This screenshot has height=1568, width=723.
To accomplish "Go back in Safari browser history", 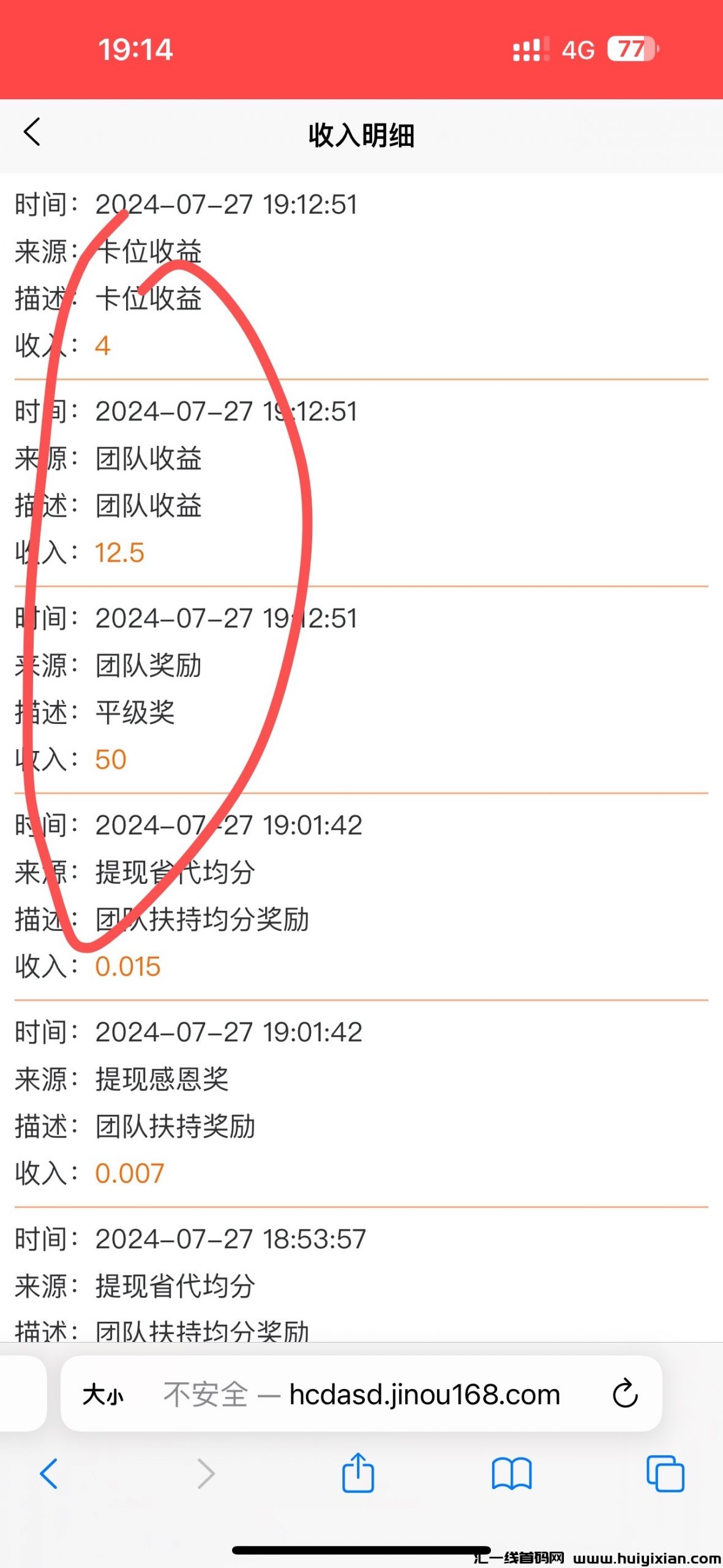I will tap(49, 1474).
